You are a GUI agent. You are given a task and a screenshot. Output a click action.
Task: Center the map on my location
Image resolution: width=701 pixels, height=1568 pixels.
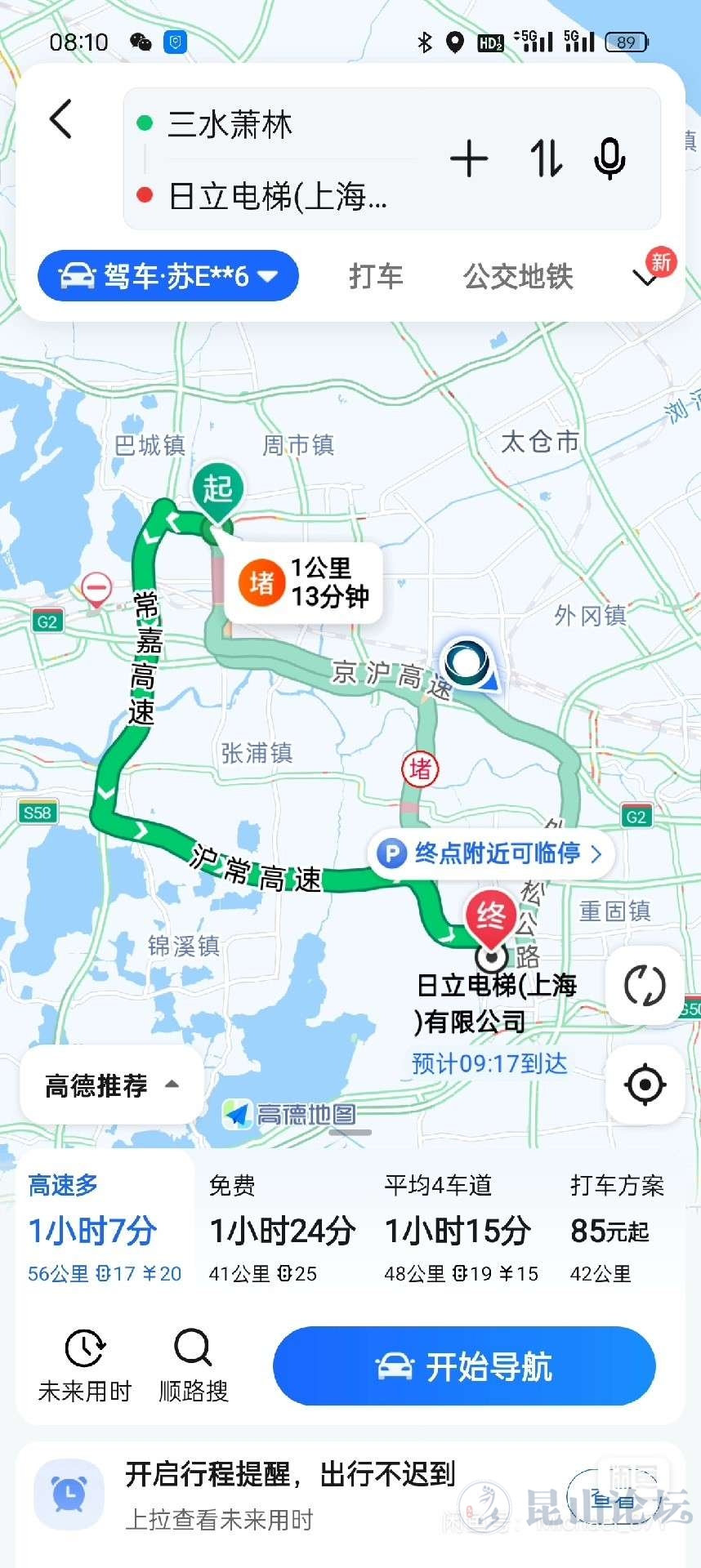pos(645,1085)
